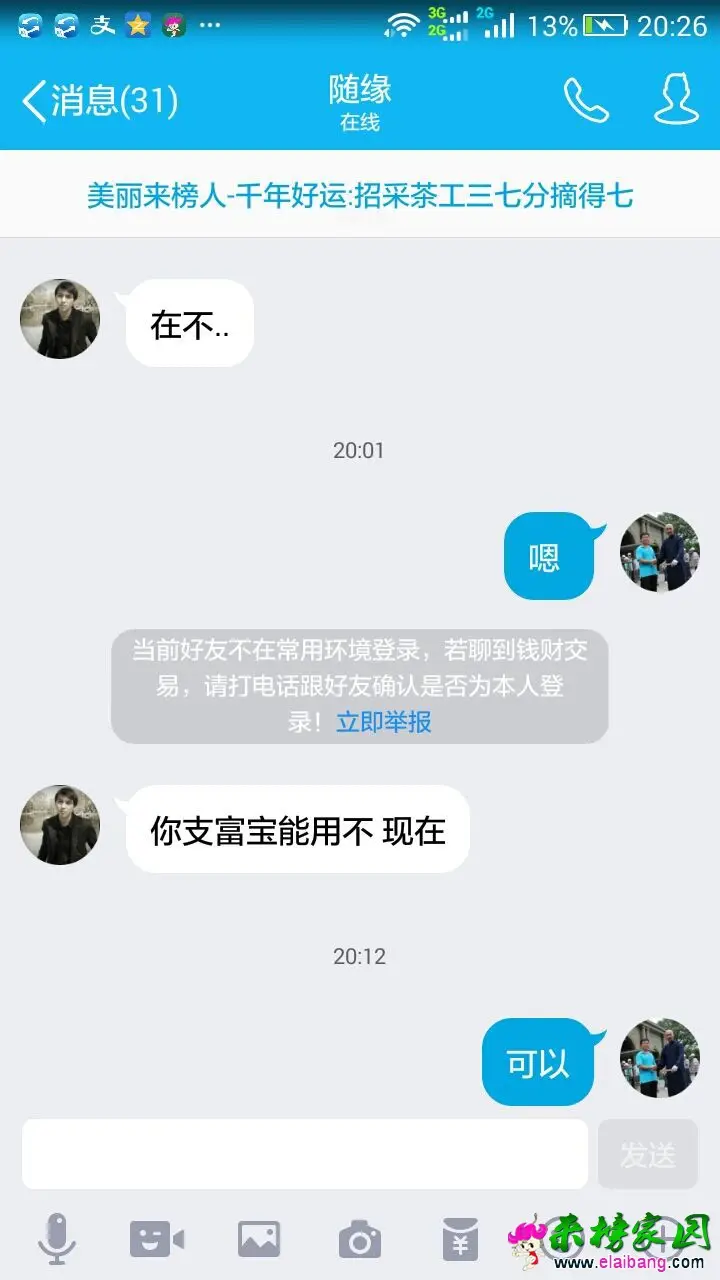This screenshot has width=720, height=1280.
Task: Tap the 发送 send button
Action: click(647, 1153)
